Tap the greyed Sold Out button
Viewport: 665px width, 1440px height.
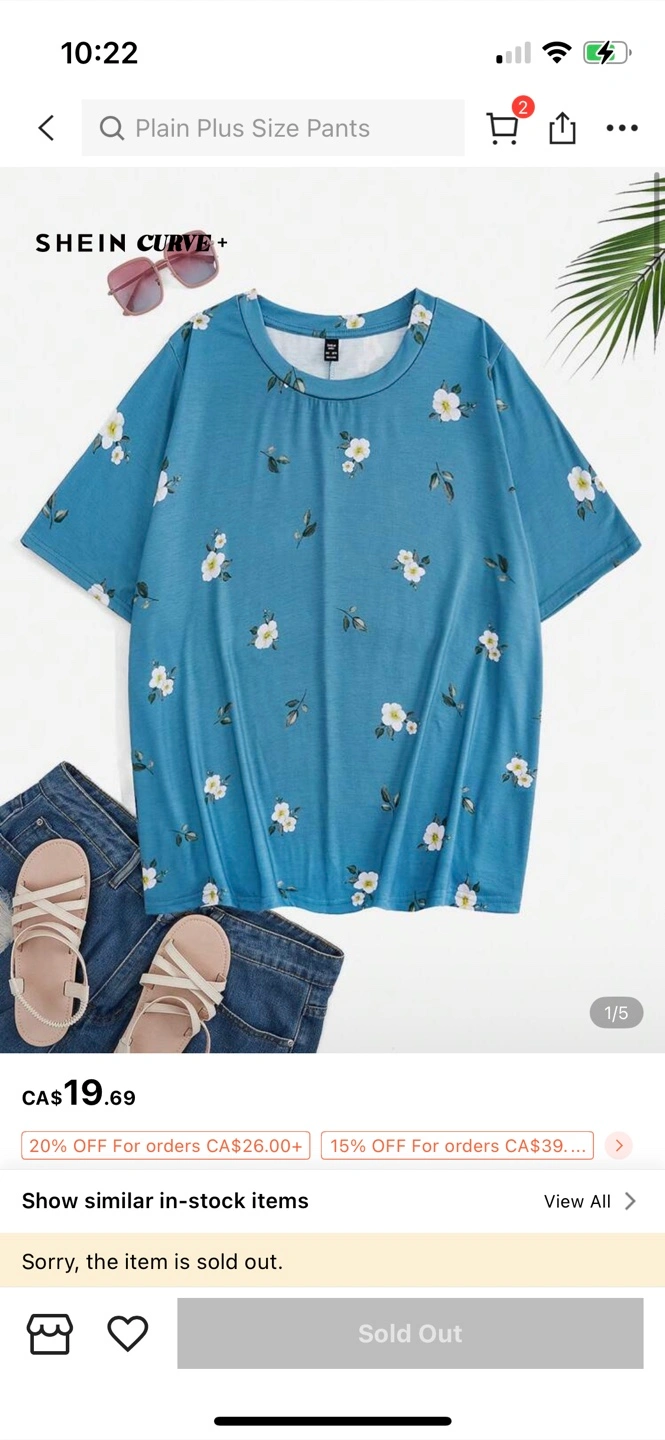(x=410, y=1334)
